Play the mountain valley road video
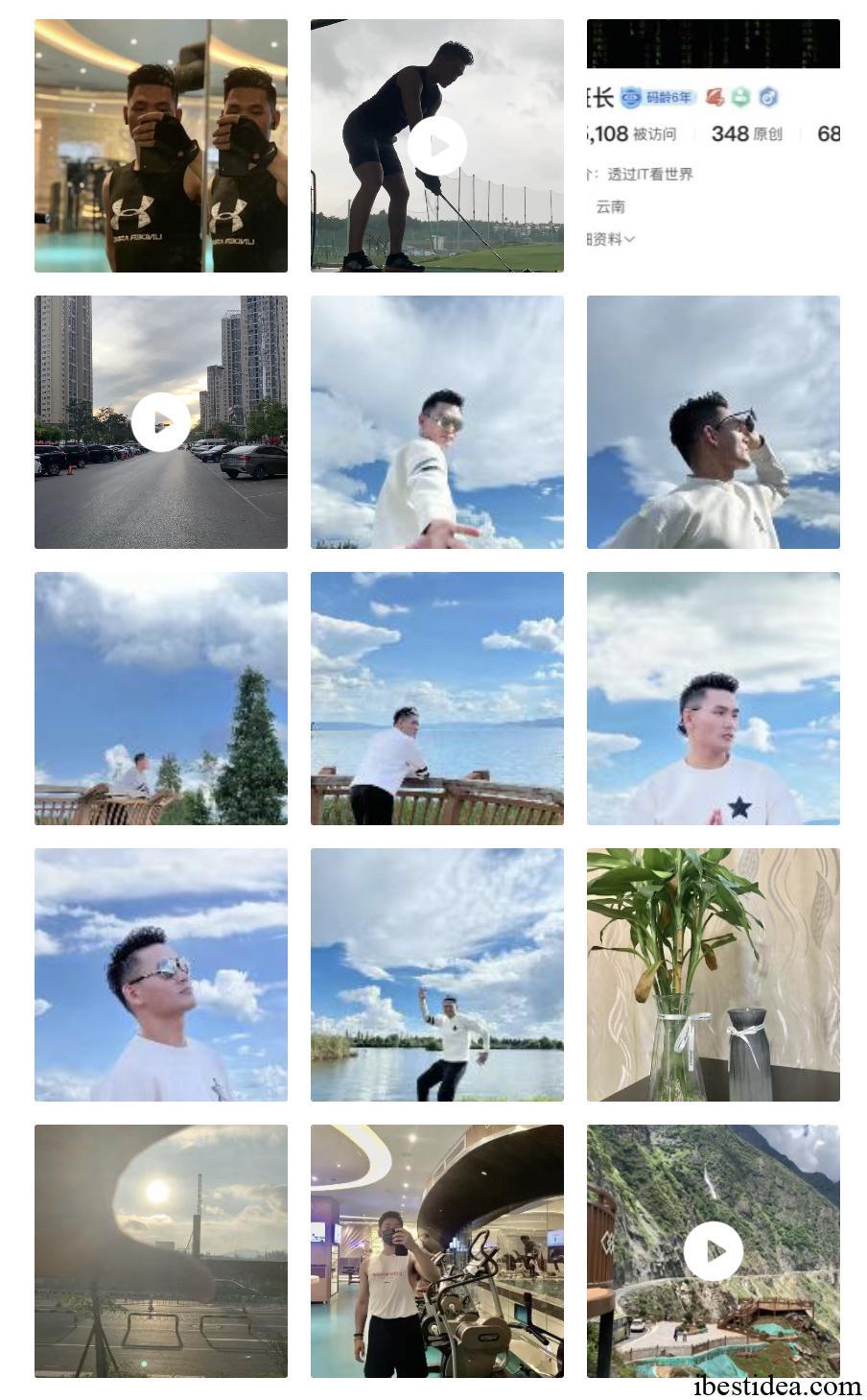Image resolution: width=867 pixels, height=1400 pixels. click(714, 1251)
